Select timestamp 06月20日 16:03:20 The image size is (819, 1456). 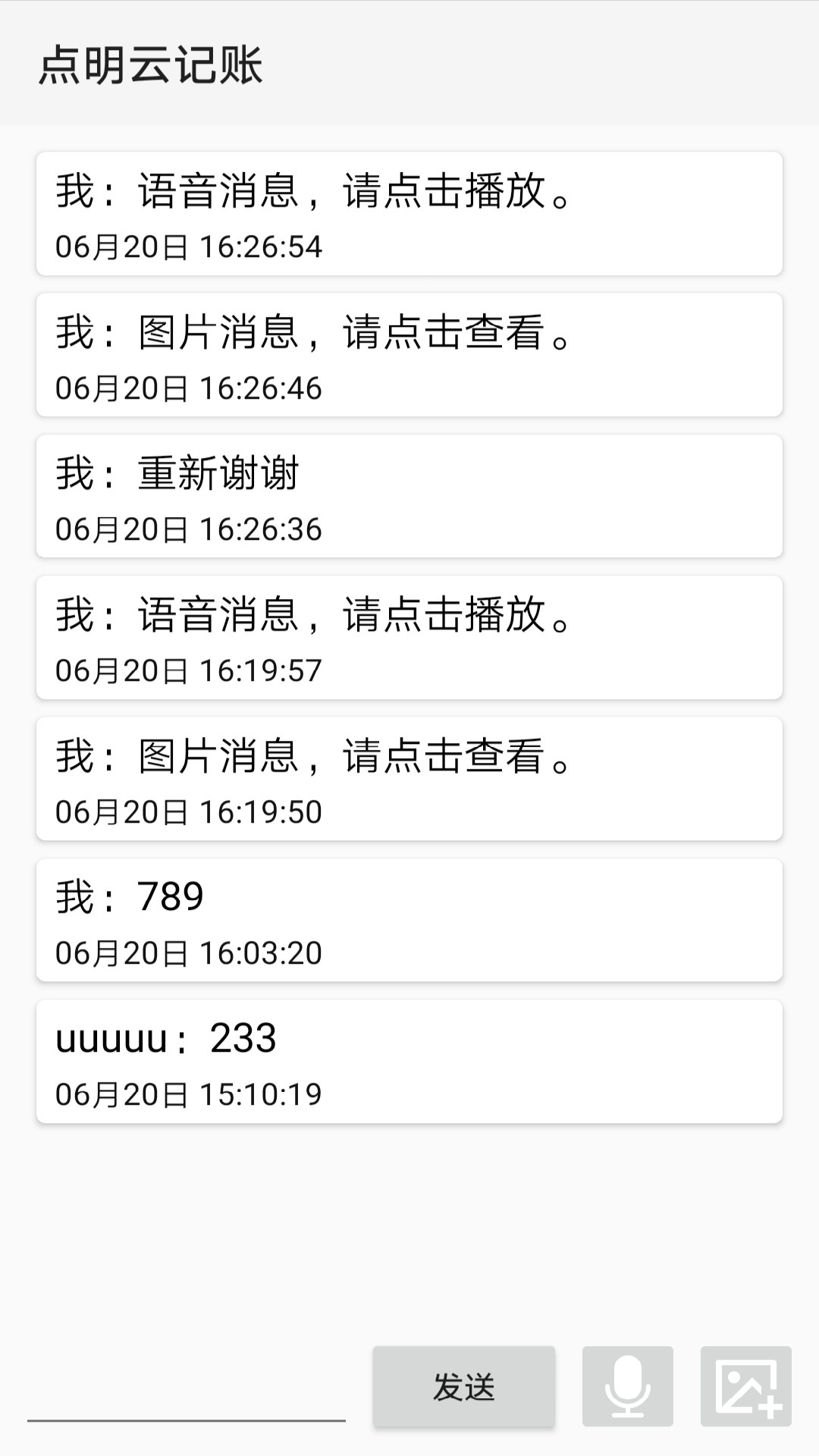(x=190, y=952)
